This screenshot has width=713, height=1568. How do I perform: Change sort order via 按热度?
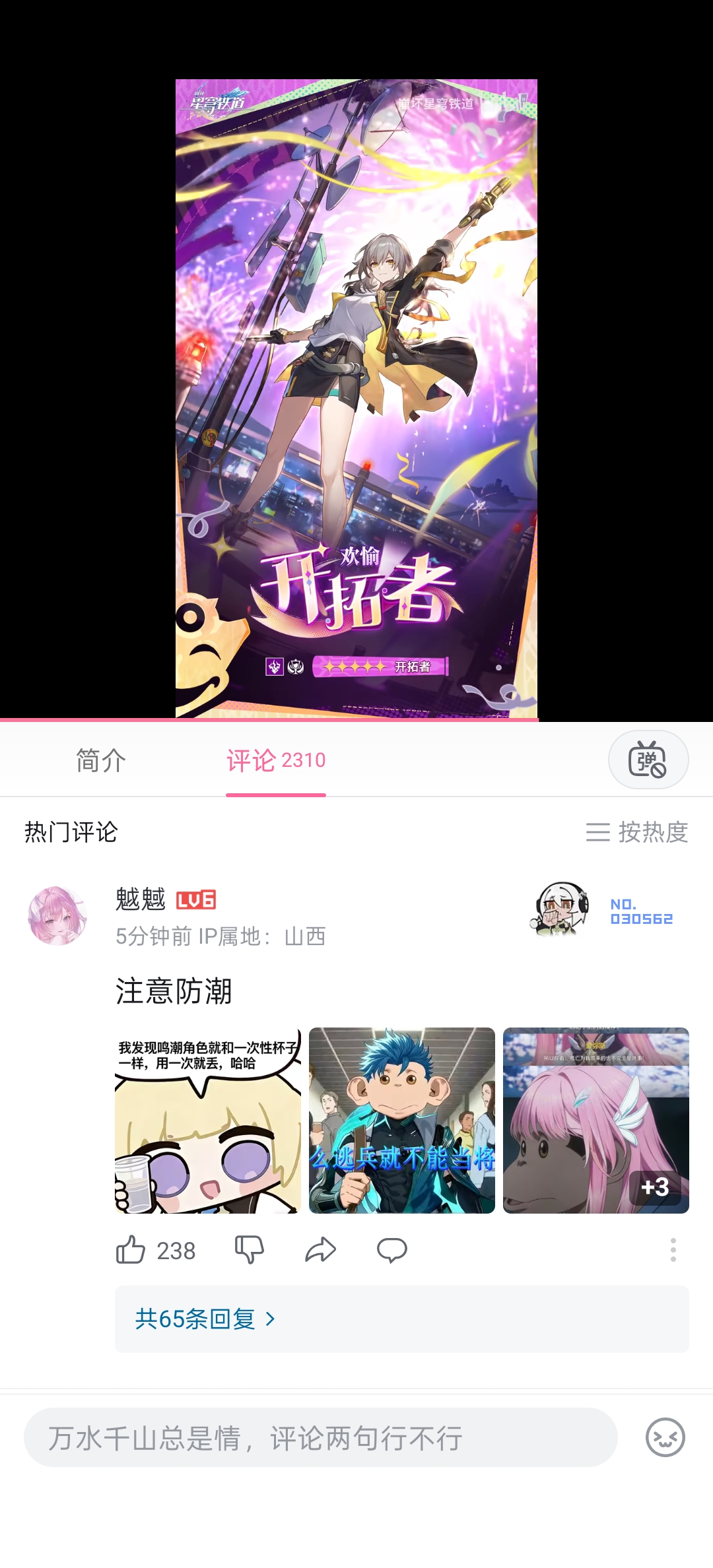click(637, 832)
